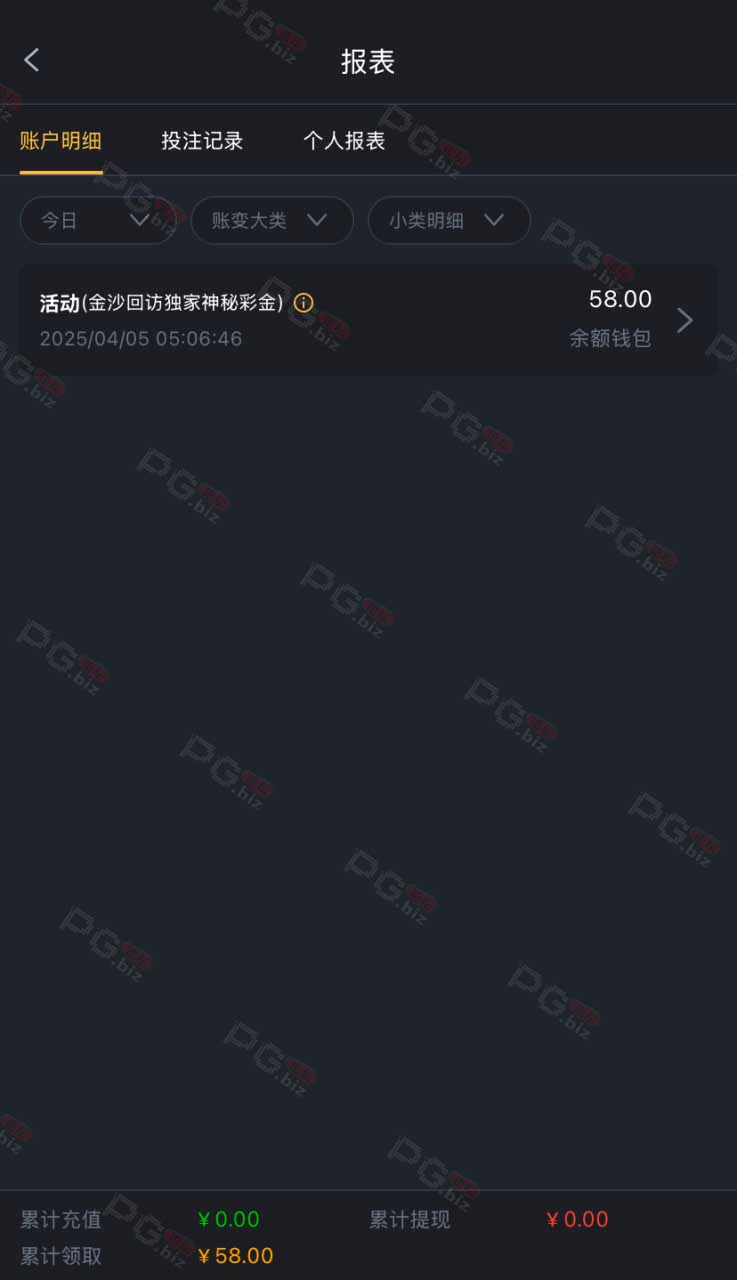This screenshot has height=1280, width=737.
Task: Select the 账户明细 tab
Action: [61, 141]
